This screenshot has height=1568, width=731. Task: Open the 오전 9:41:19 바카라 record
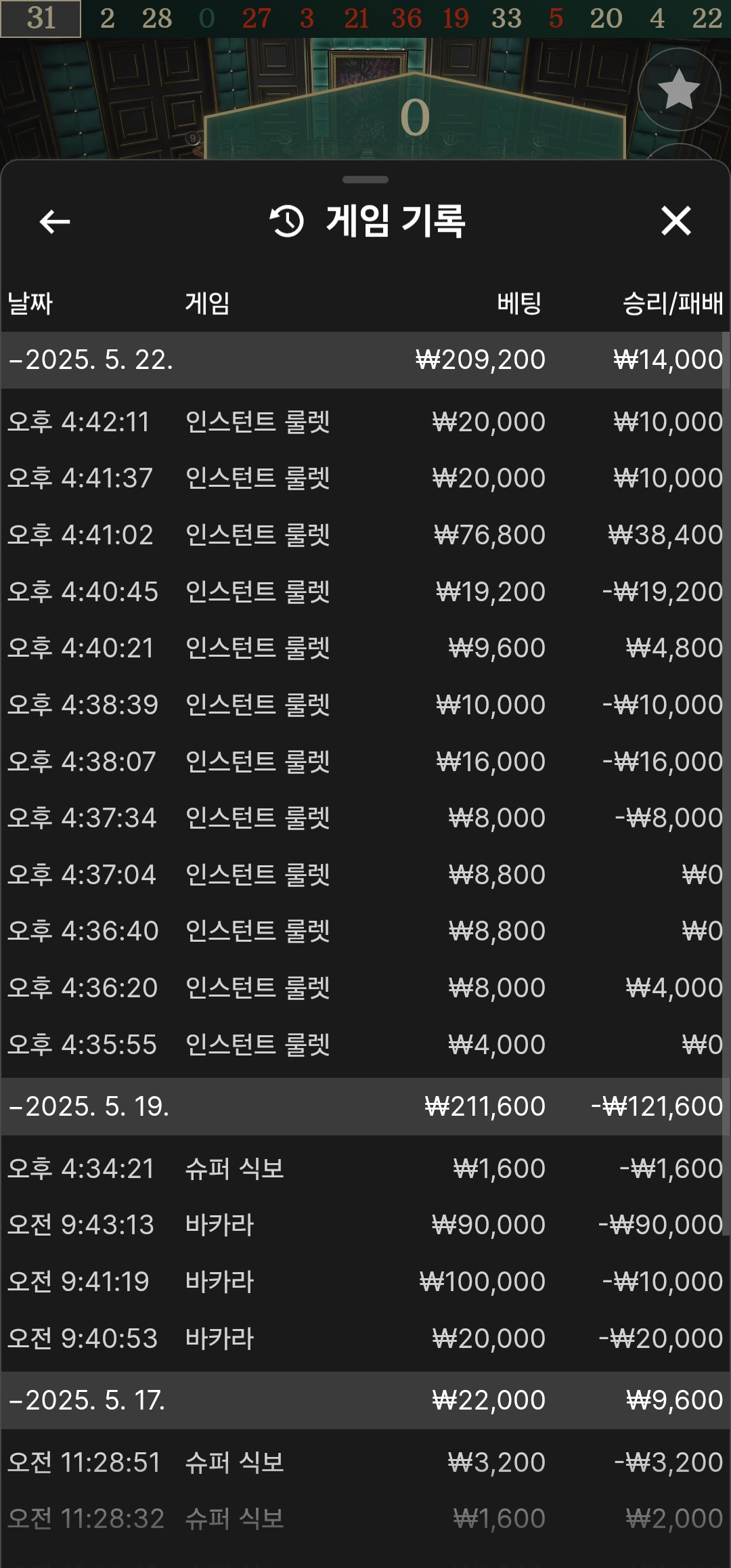pyautogui.click(x=365, y=1282)
